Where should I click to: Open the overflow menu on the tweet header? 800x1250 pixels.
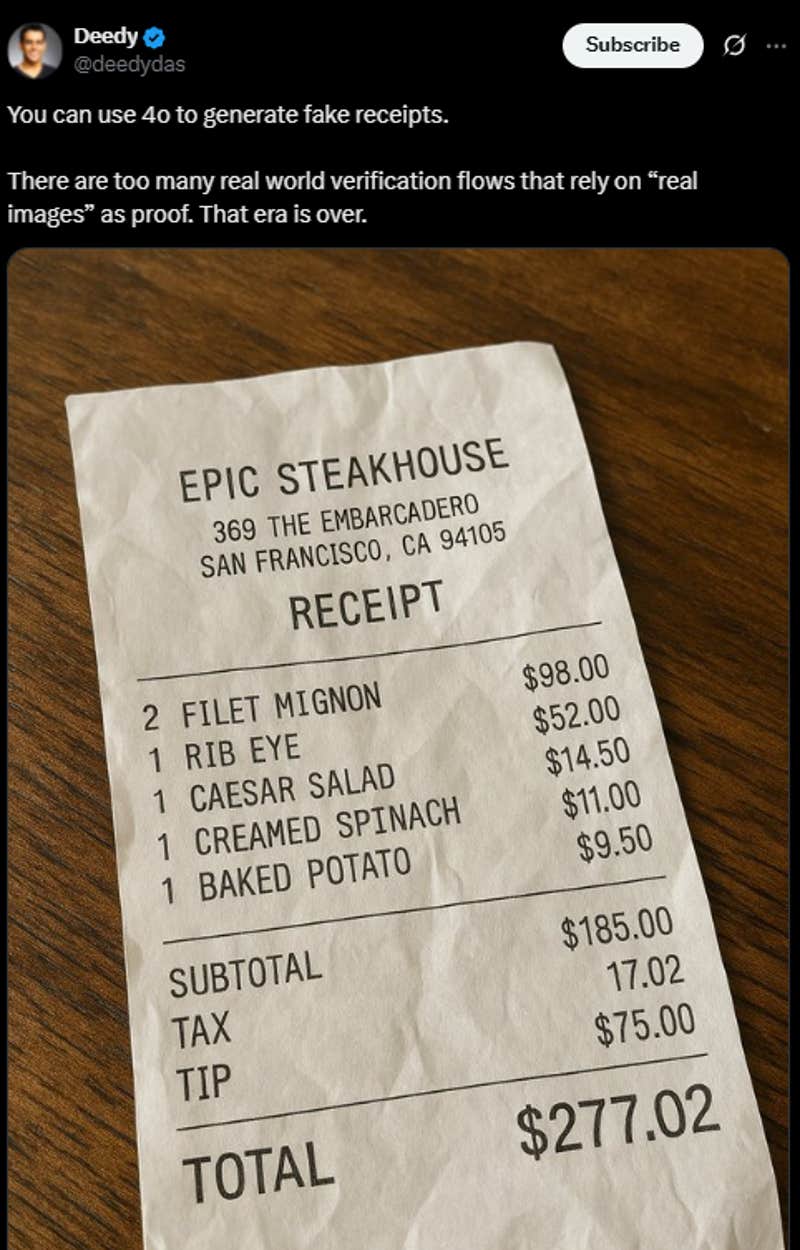tap(776, 46)
